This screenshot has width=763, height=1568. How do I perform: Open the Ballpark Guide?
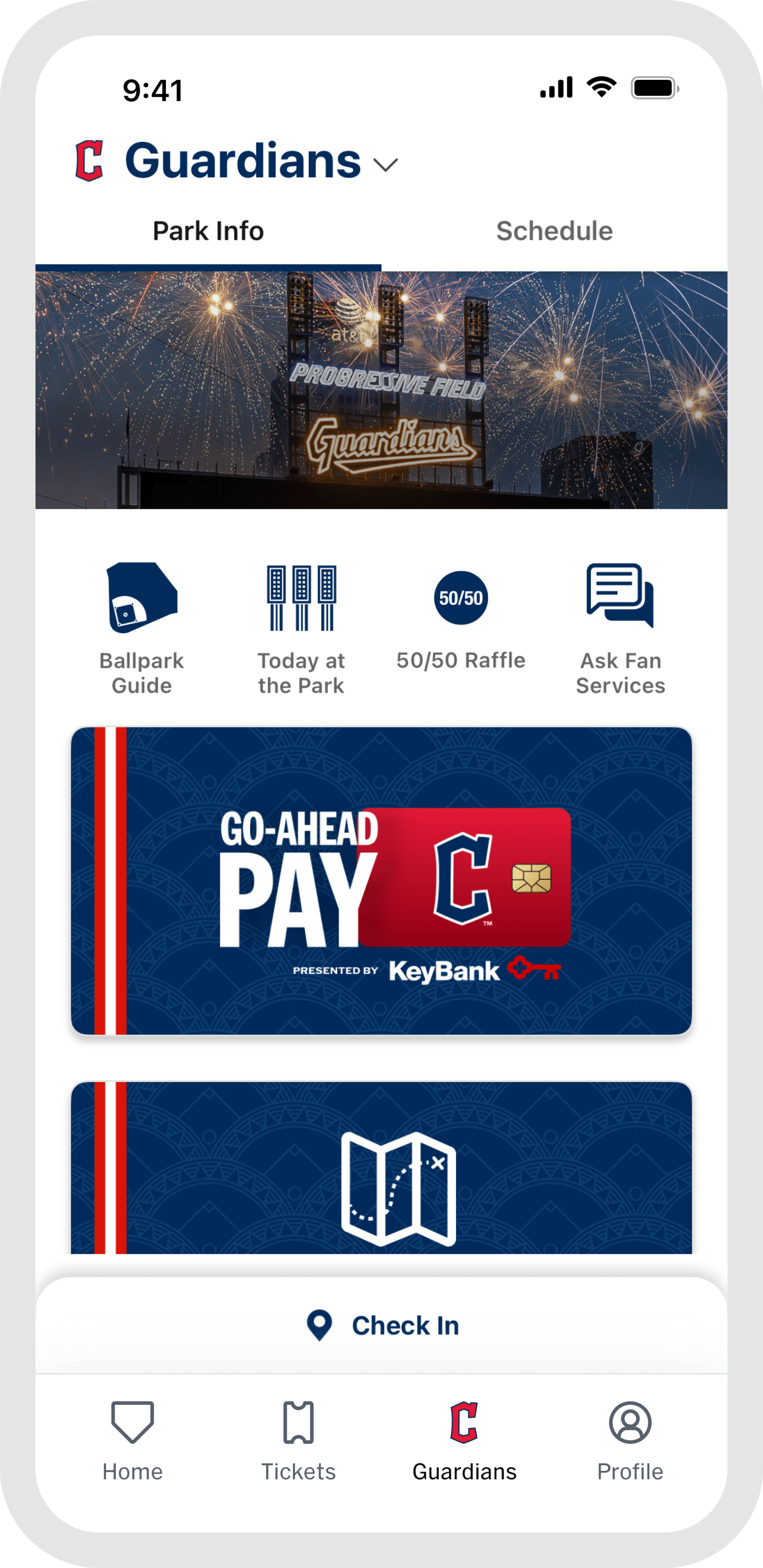tap(142, 627)
